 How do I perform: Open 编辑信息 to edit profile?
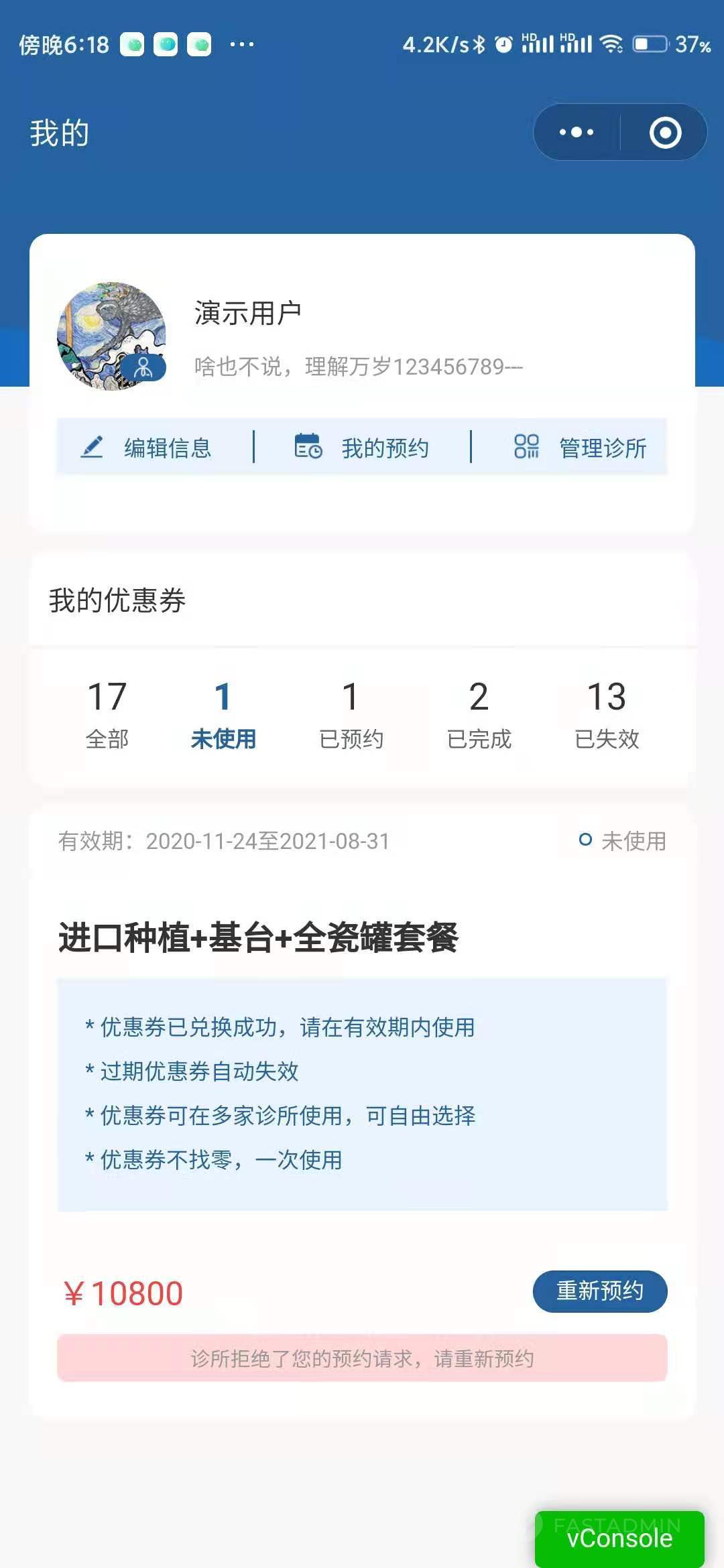point(147,447)
